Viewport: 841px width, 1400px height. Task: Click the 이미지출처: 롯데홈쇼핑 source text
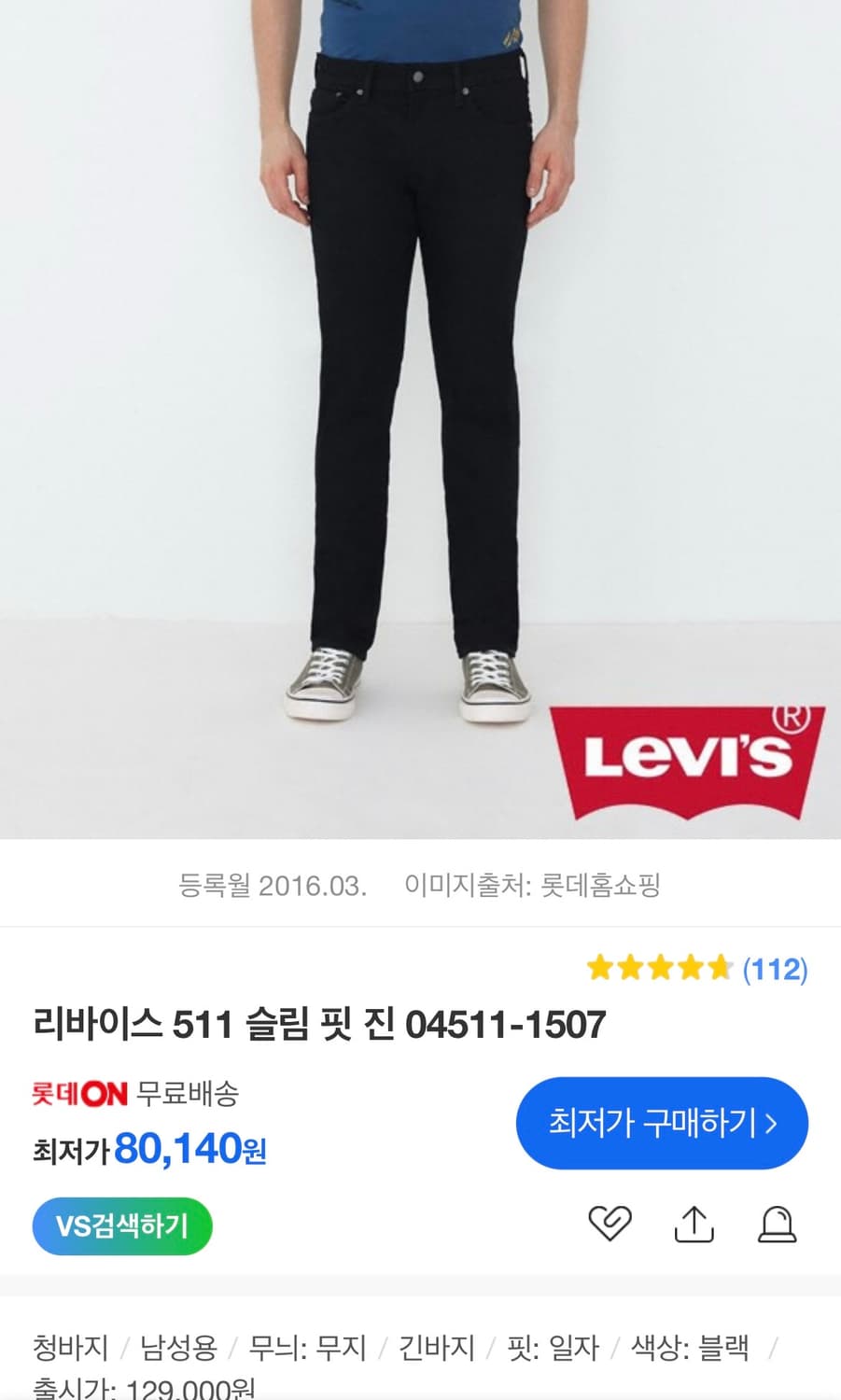(534, 884)
